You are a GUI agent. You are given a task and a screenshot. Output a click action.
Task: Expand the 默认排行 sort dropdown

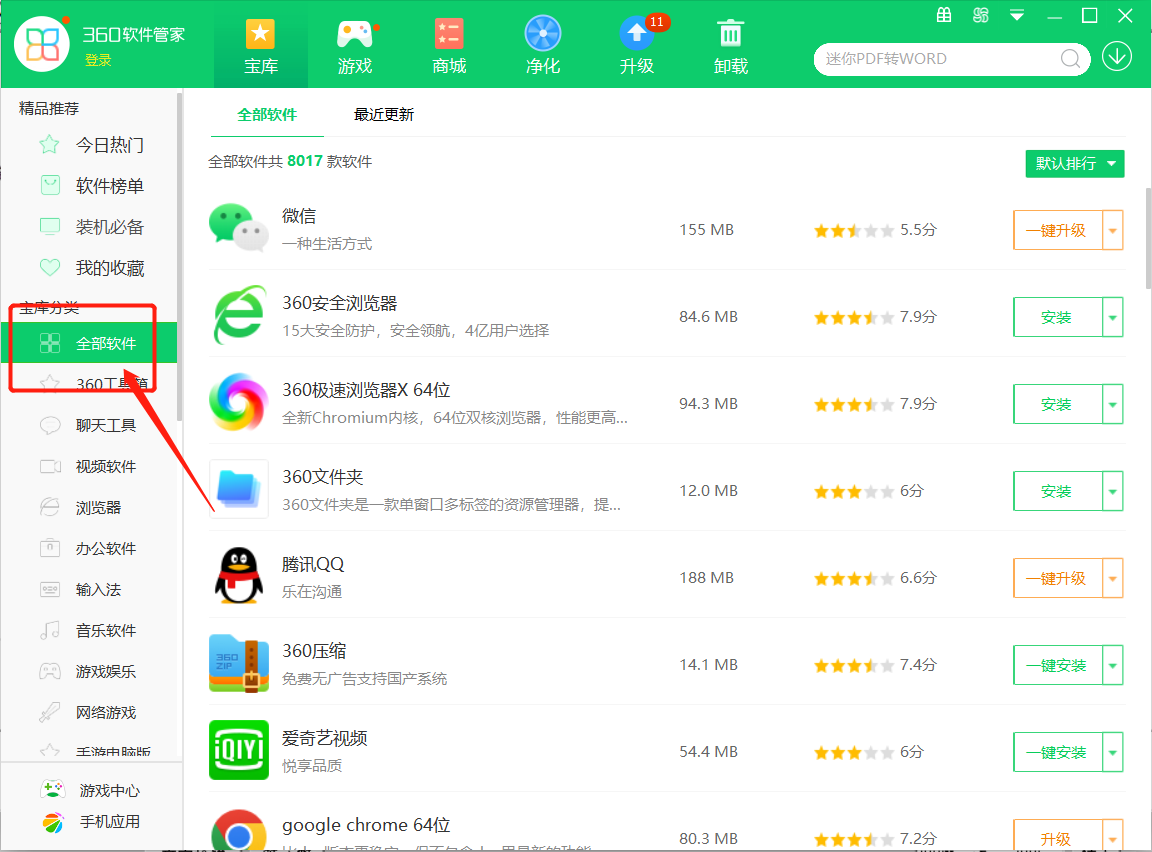(1074, 164)
